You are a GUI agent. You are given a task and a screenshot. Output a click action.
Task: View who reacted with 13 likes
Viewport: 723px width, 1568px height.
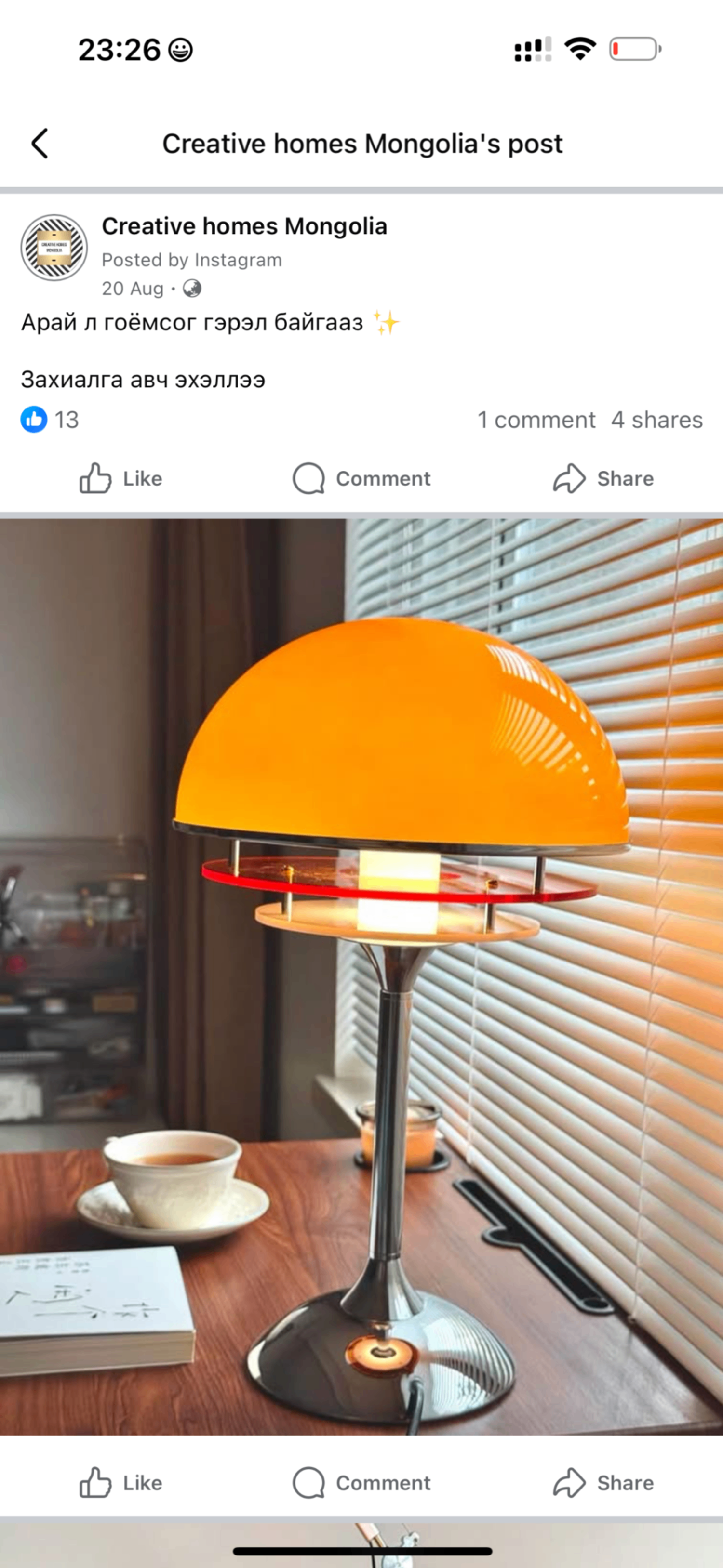(50, 420)
